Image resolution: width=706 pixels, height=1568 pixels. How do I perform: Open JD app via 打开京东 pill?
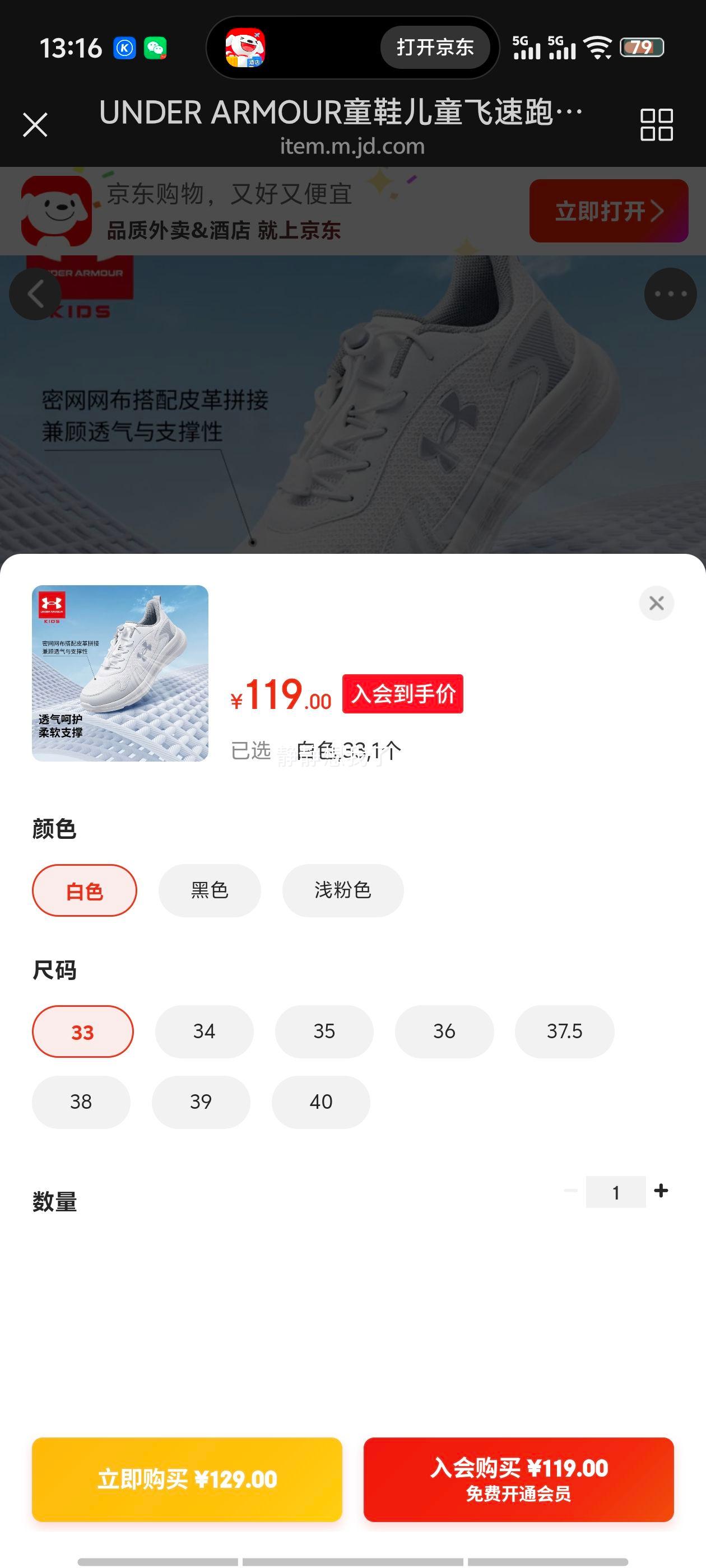[x=434, y=48]
